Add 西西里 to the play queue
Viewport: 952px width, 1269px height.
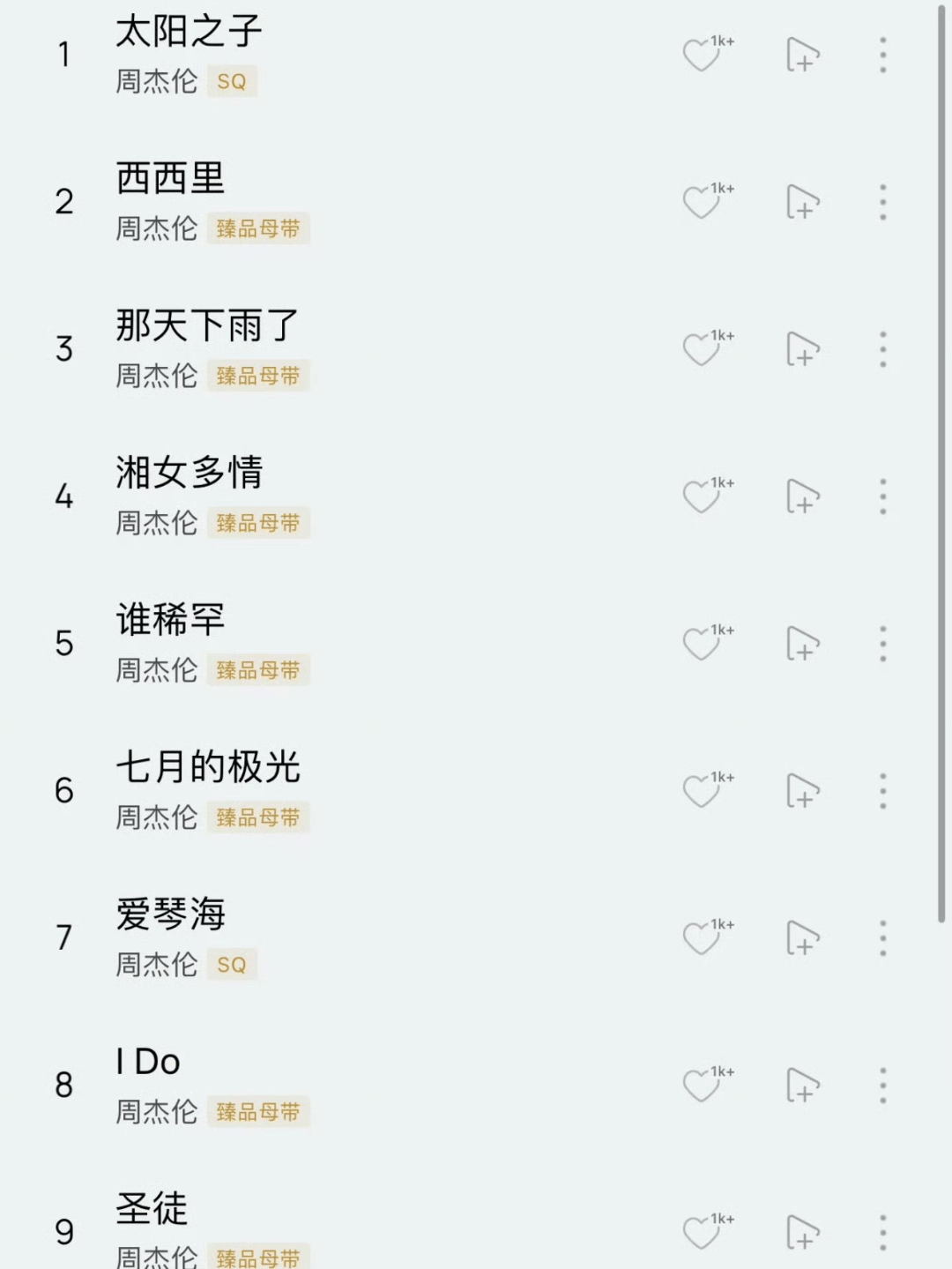click(x=801, y=202)
